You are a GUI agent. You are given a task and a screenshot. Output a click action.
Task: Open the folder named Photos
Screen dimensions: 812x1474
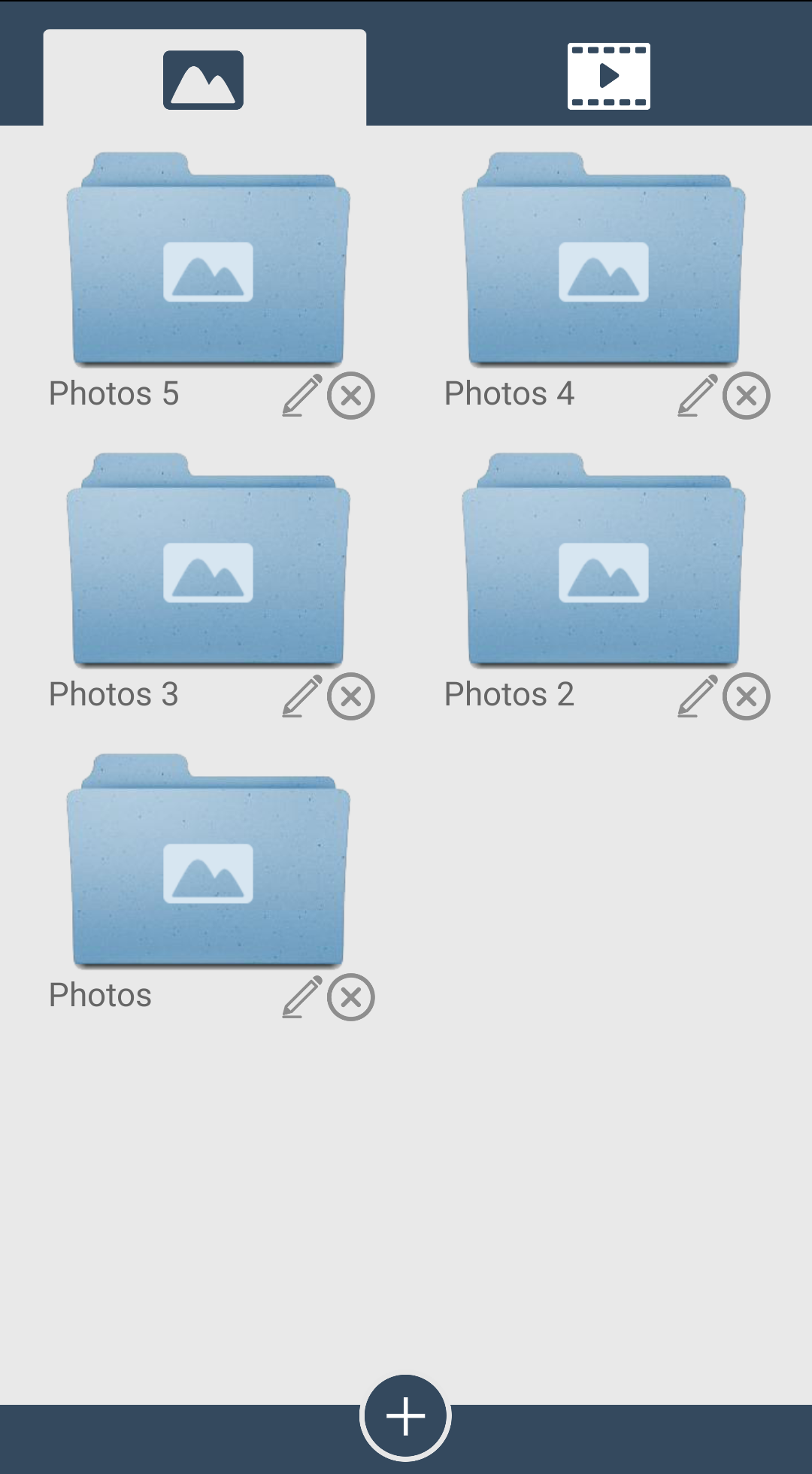[x=208, y=863]
